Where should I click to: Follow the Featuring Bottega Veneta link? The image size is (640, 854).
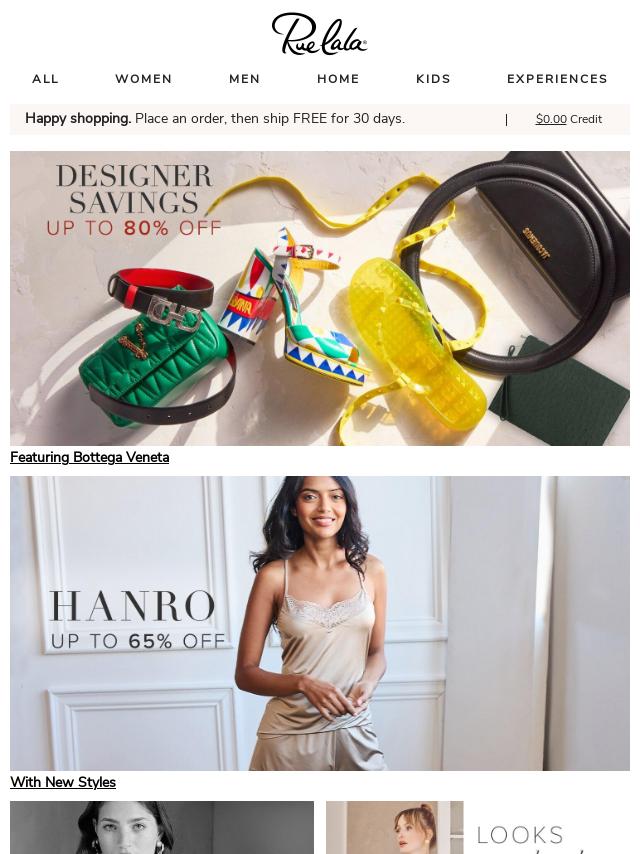tap(89, 457)
